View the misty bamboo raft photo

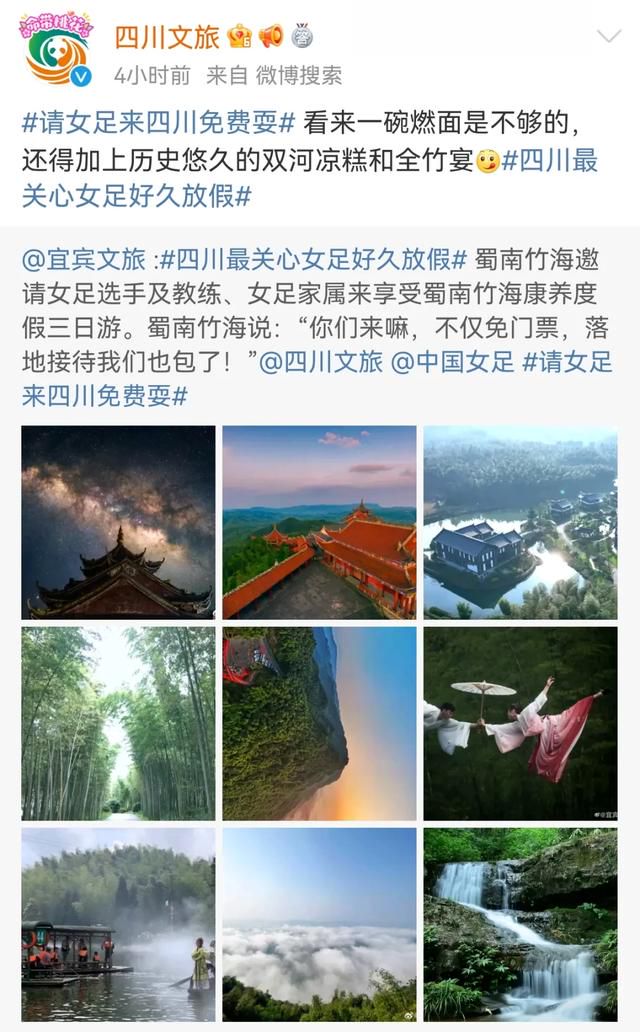pyautogui.click(x=118, y=924)
